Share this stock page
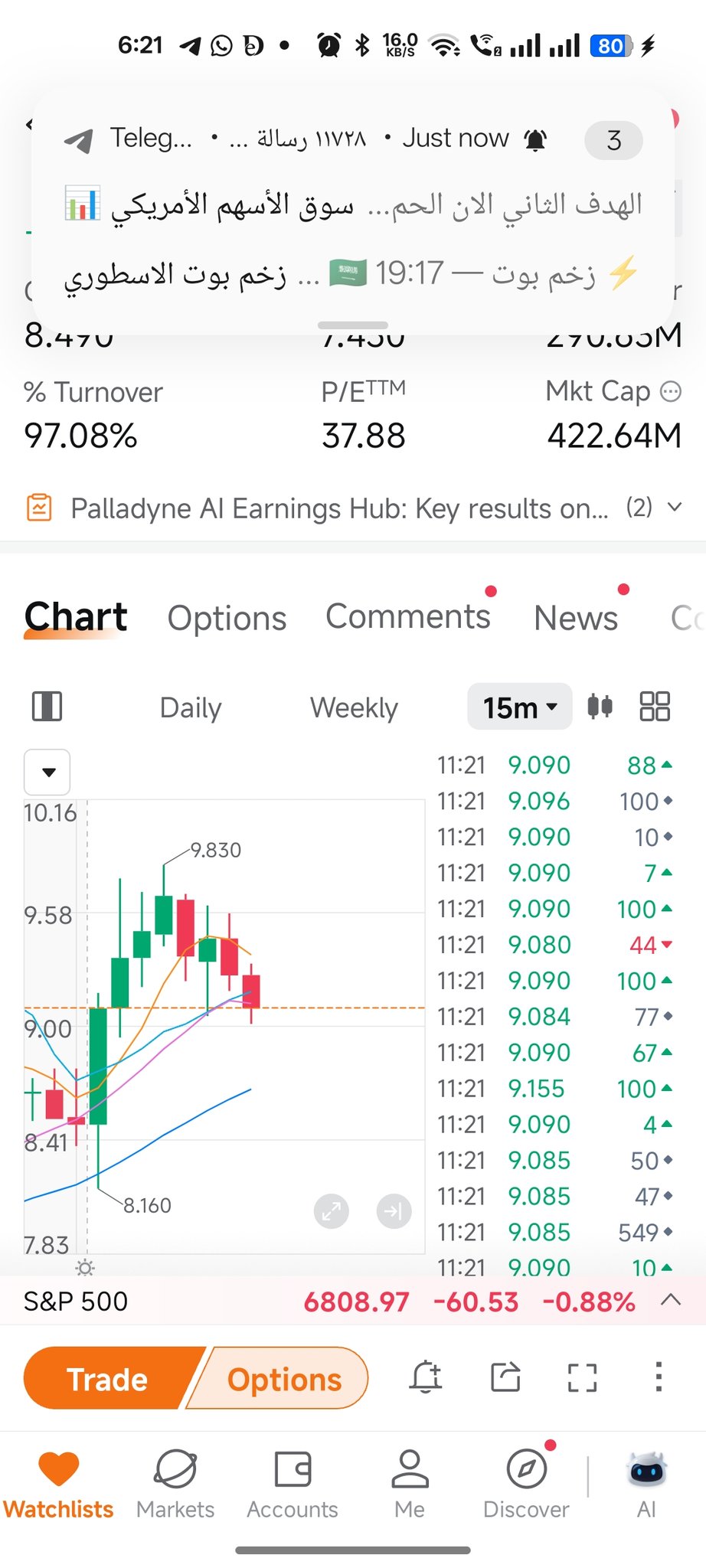Viewport: 706px width, 1568px height. pyautogui.click(x=505, y=1377)
